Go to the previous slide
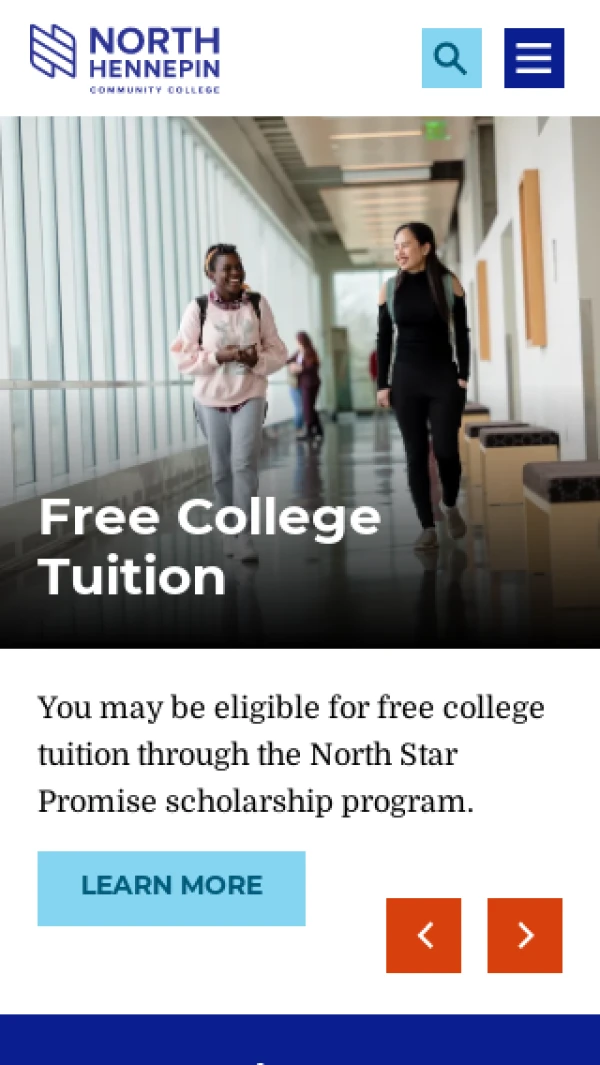The image size is (600, 1065). click(424, 935)
